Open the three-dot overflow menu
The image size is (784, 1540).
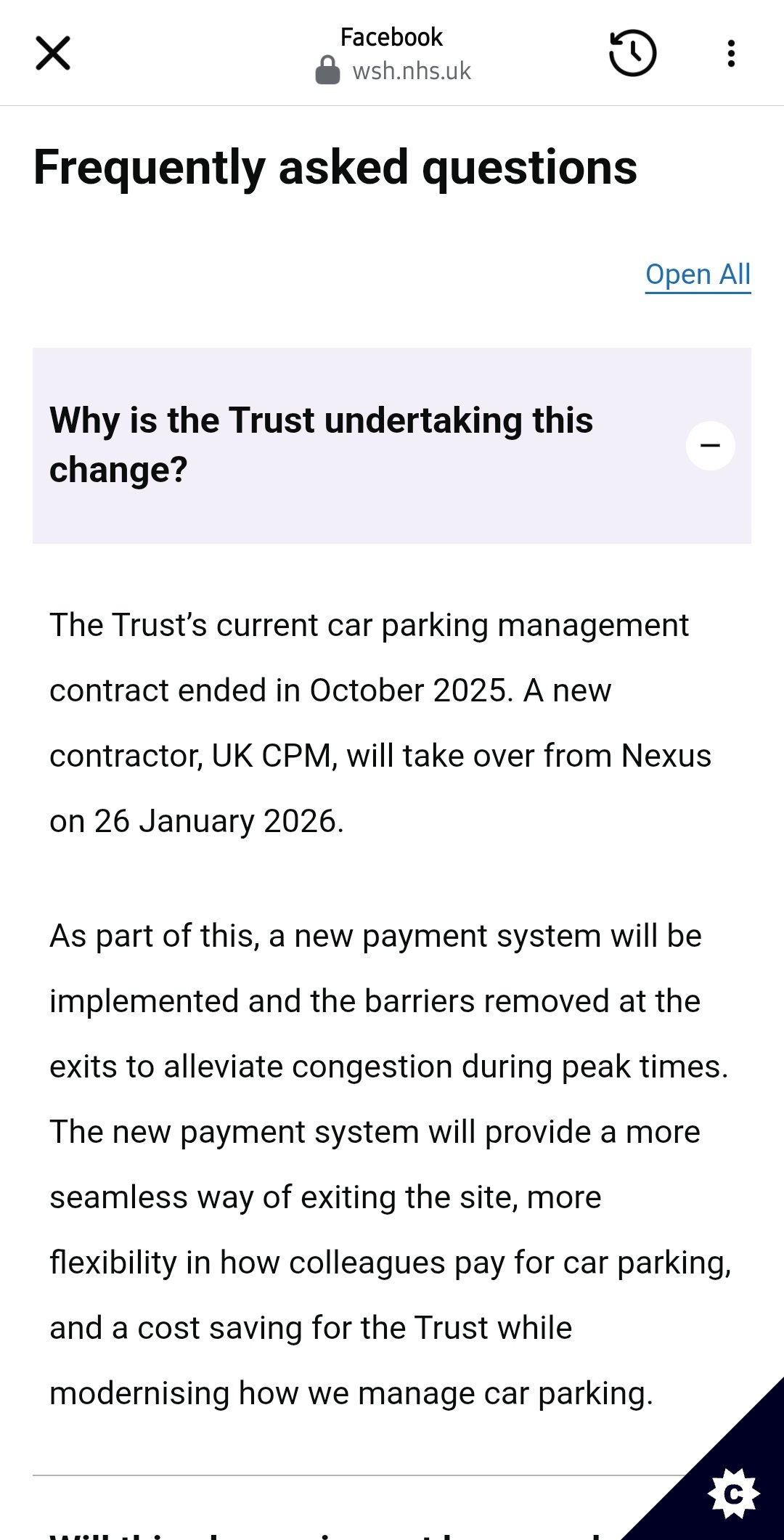tap(731, 53)
